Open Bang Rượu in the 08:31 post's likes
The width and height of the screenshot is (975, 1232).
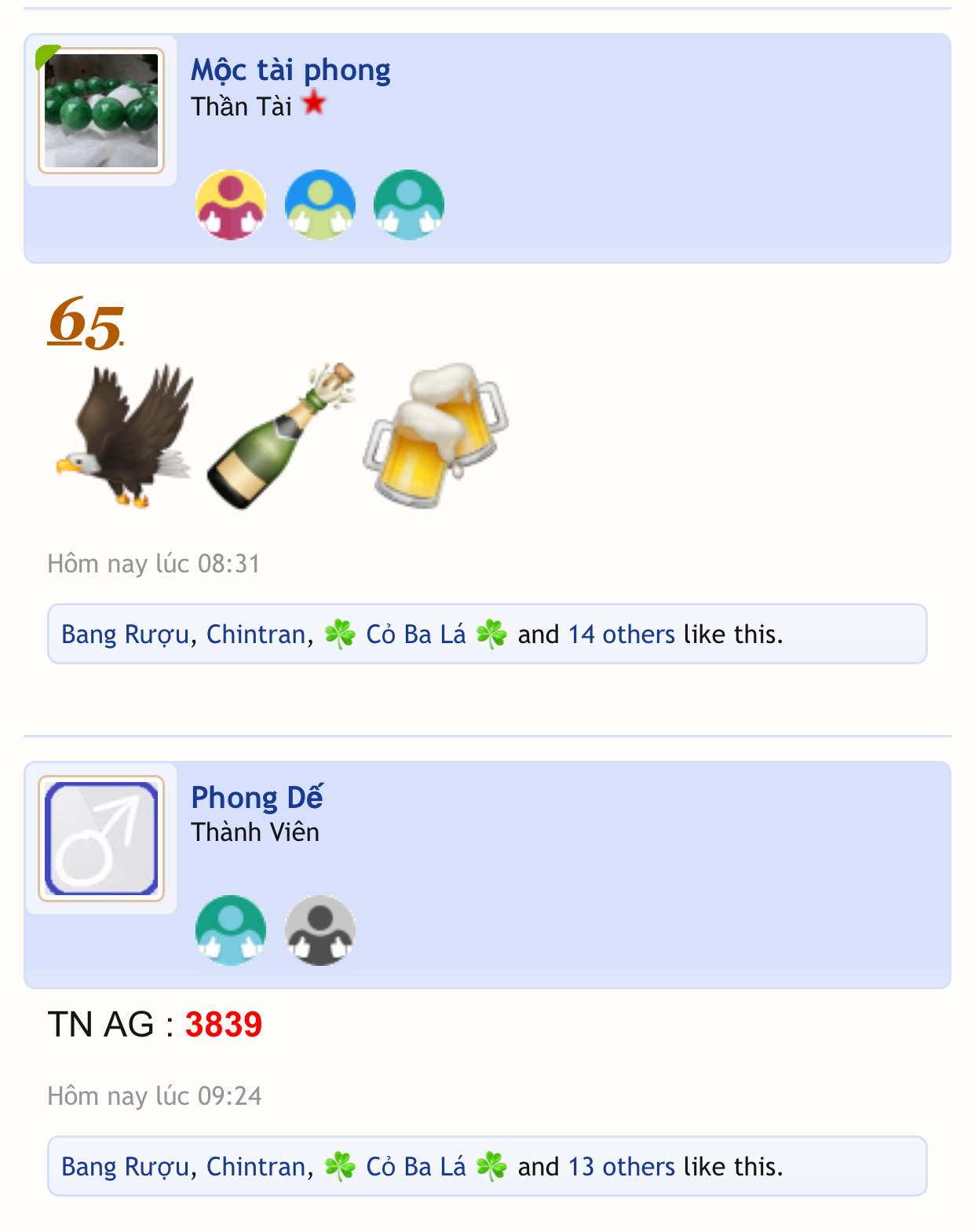126,634
